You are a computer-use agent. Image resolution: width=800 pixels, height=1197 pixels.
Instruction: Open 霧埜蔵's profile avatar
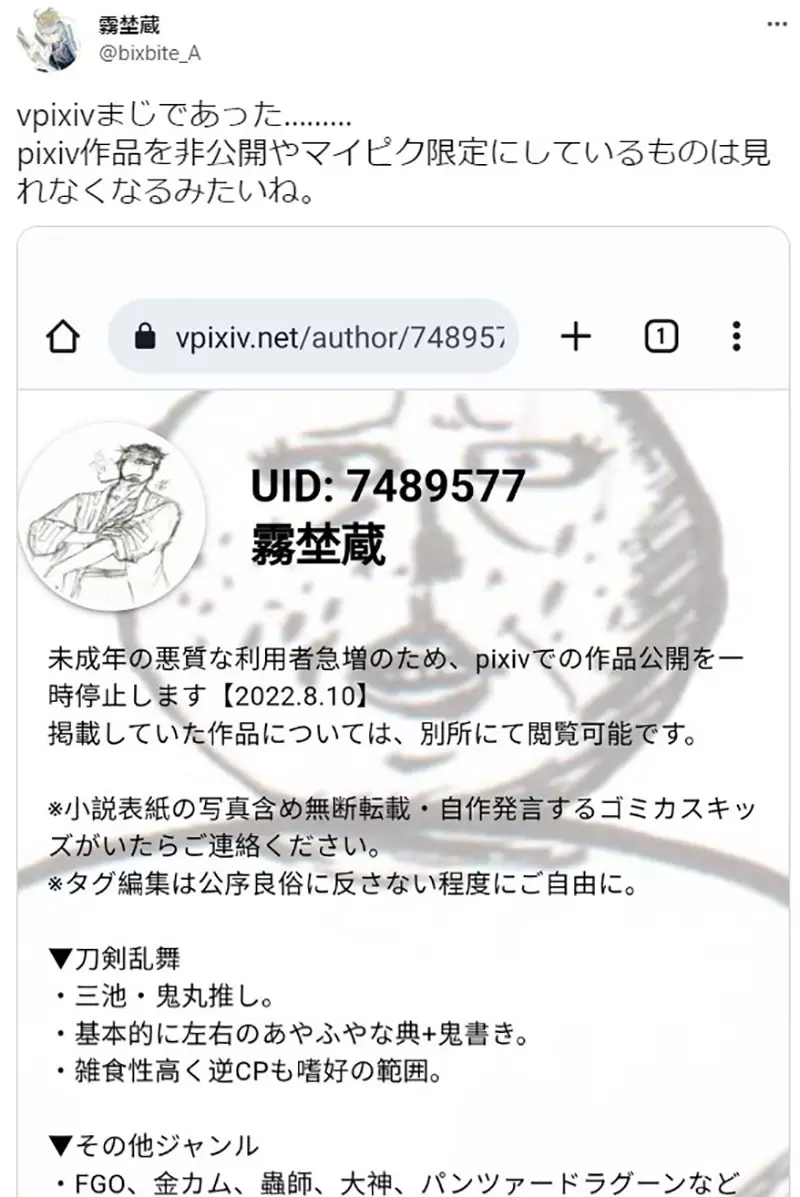coord(46,40)
